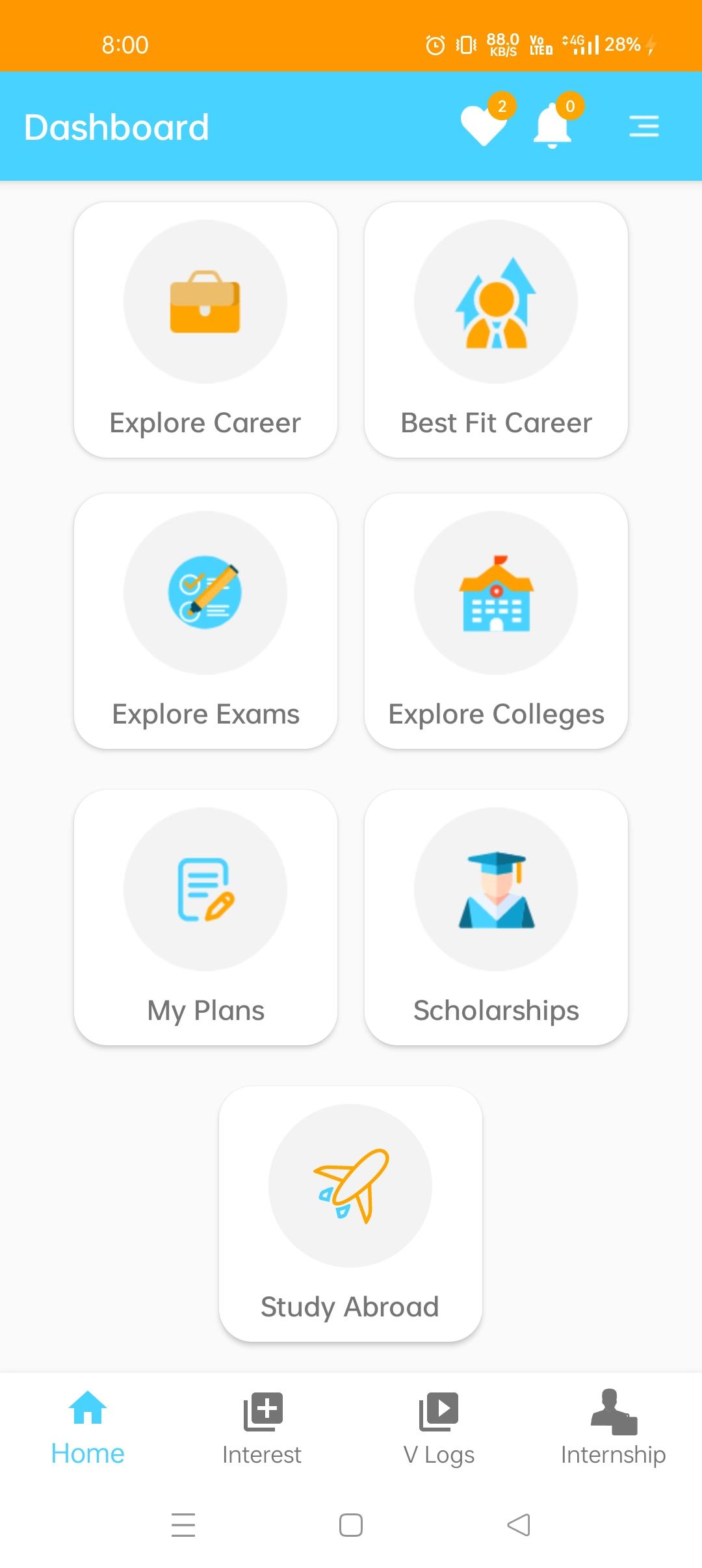
Task: Switch to the Internship tab
Action: [613, 1429]
